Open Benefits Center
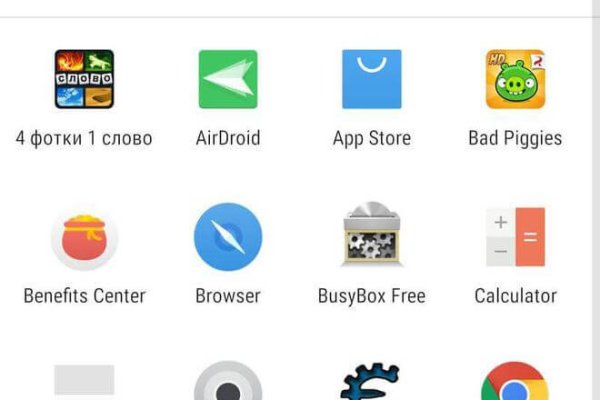 84,238
